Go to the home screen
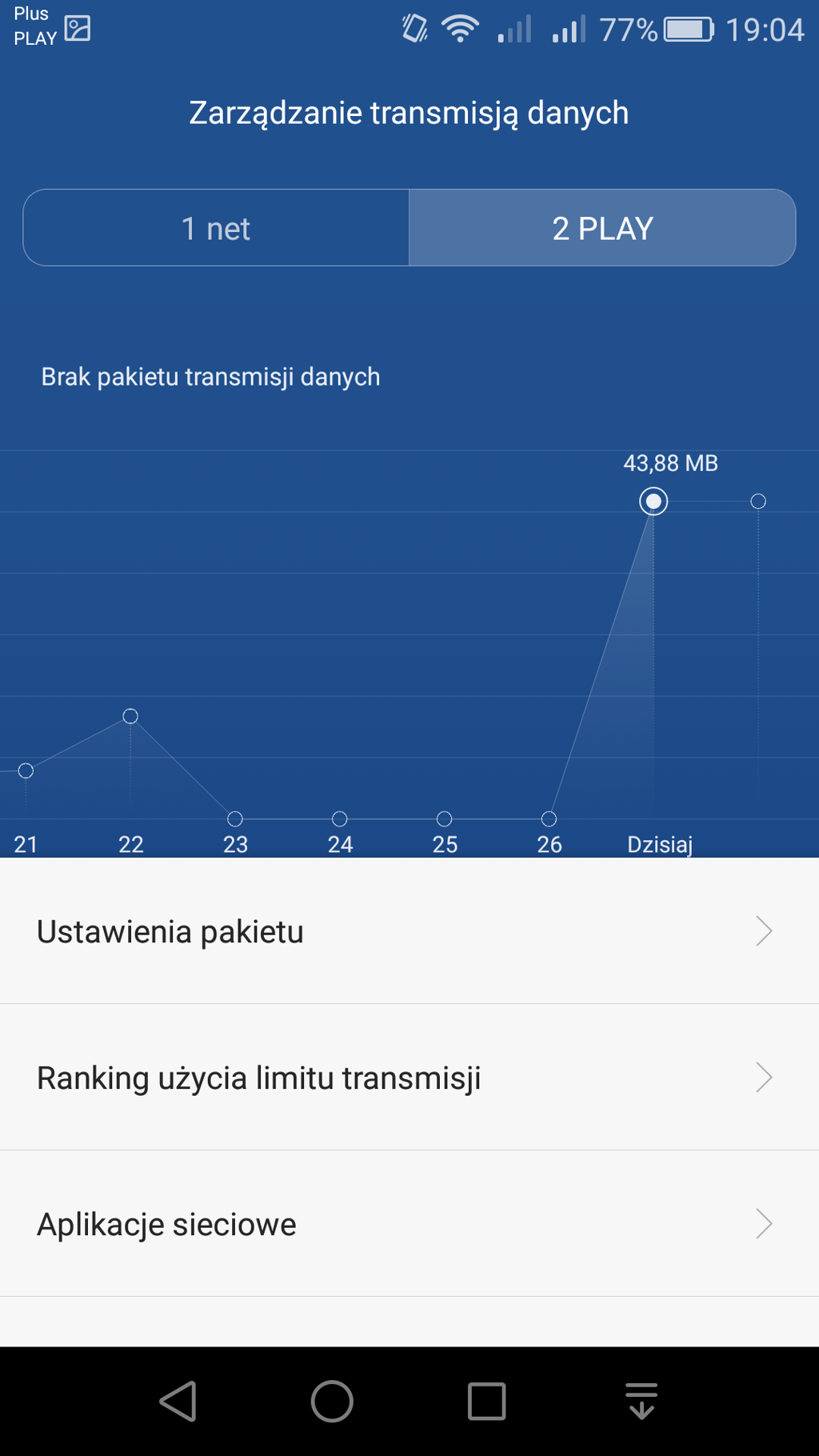 (x=332, y=1401)
